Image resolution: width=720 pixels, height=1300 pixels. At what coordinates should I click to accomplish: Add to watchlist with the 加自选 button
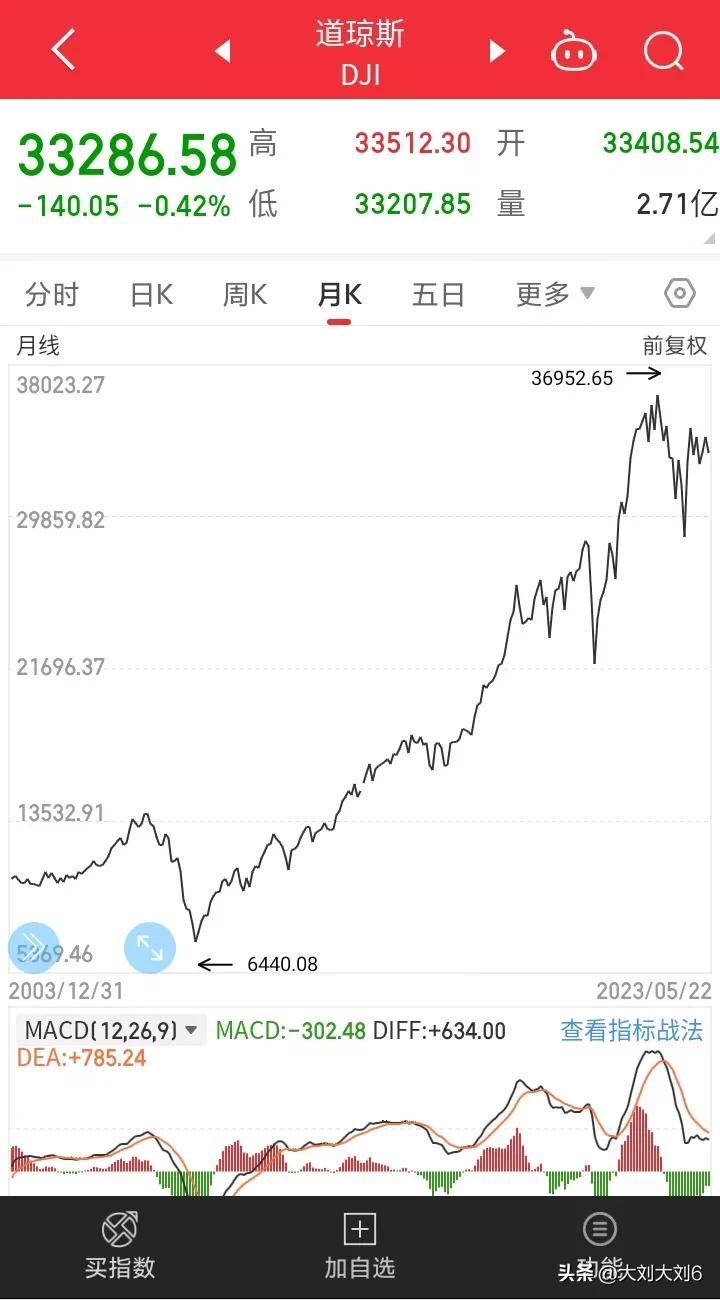pyautogui.click(x=360, y=1243)
